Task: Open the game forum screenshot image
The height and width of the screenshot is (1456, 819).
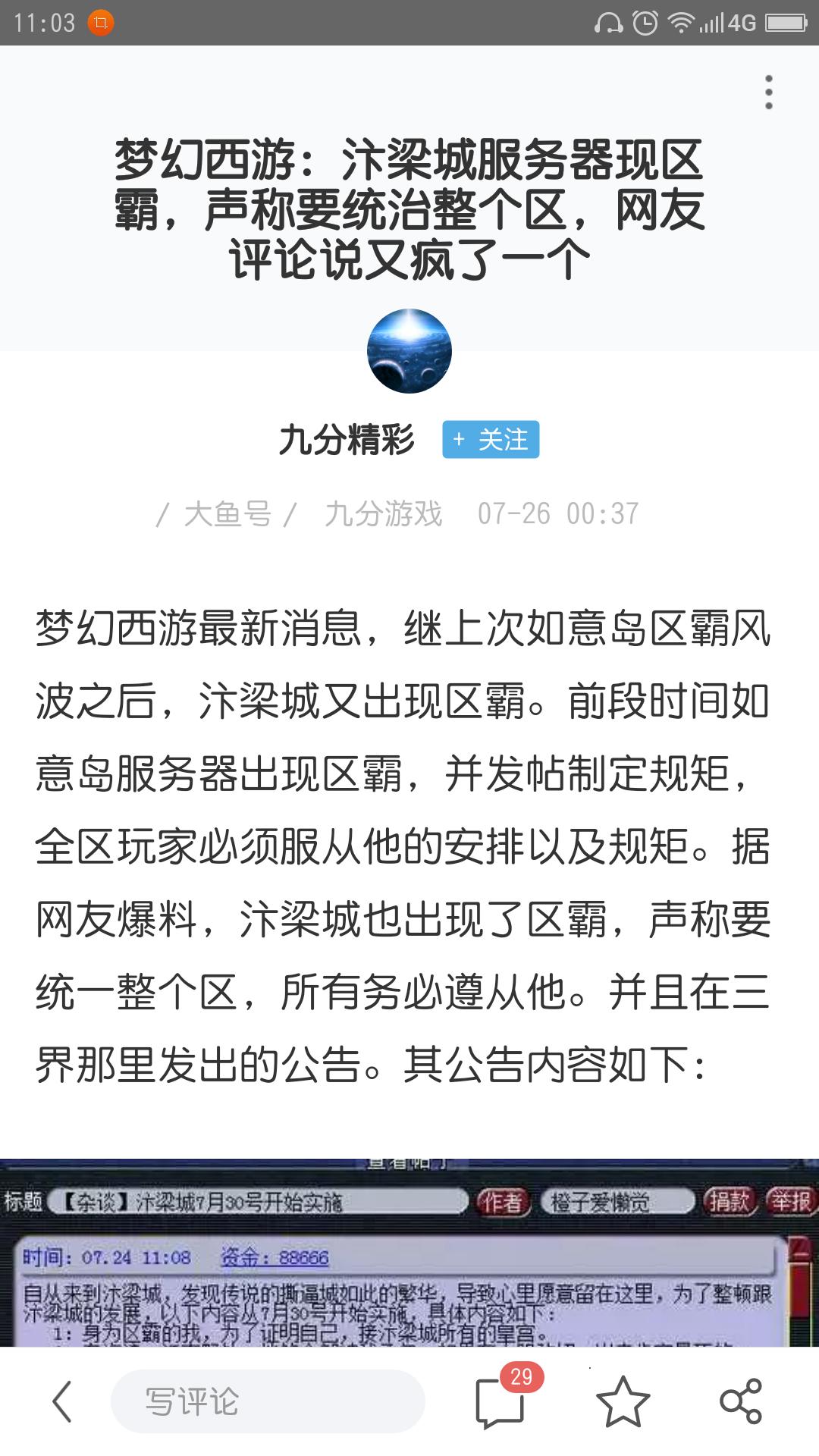Action: pos(409,1252)
